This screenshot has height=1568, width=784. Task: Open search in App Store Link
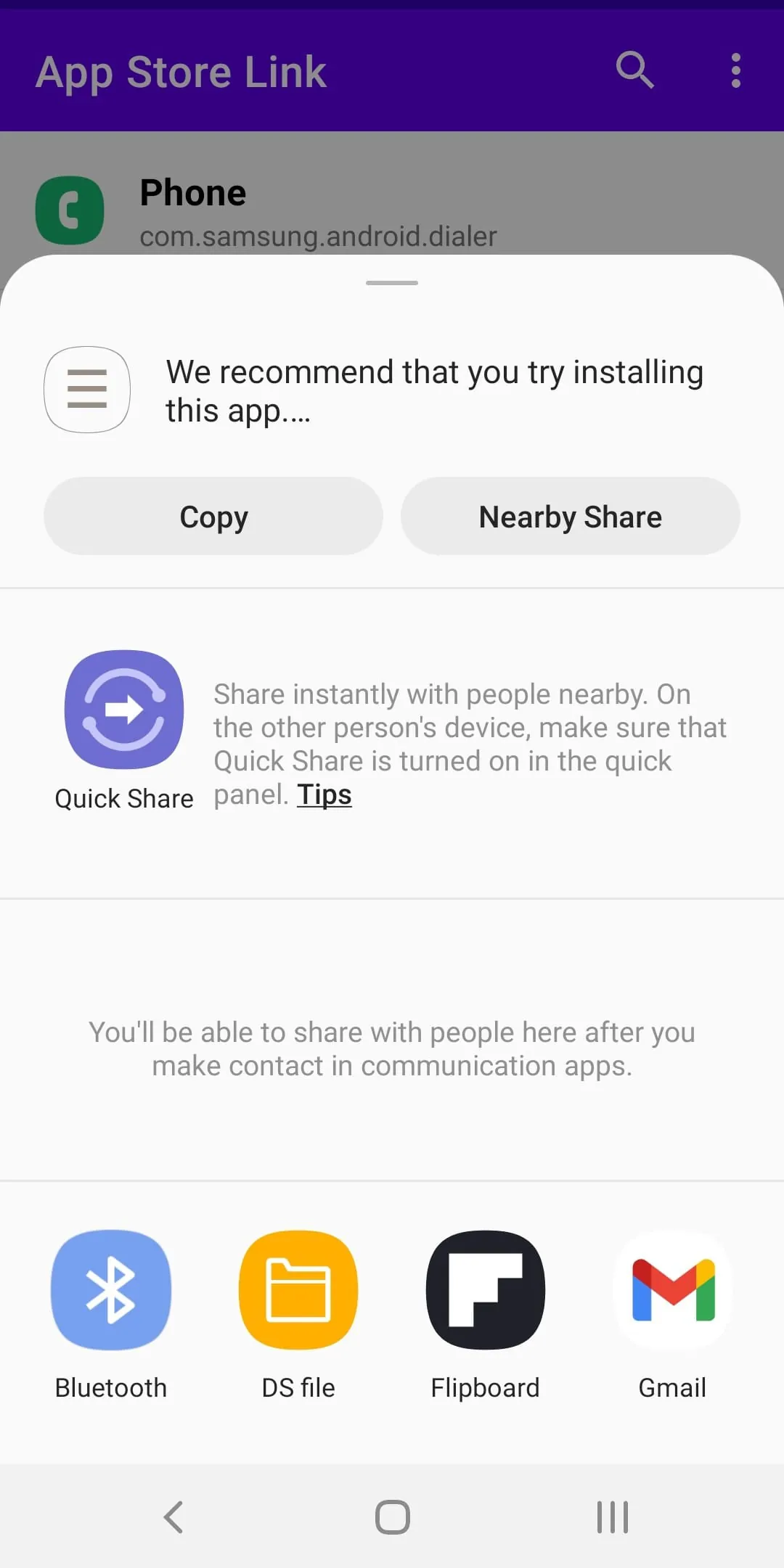[634, 70]
